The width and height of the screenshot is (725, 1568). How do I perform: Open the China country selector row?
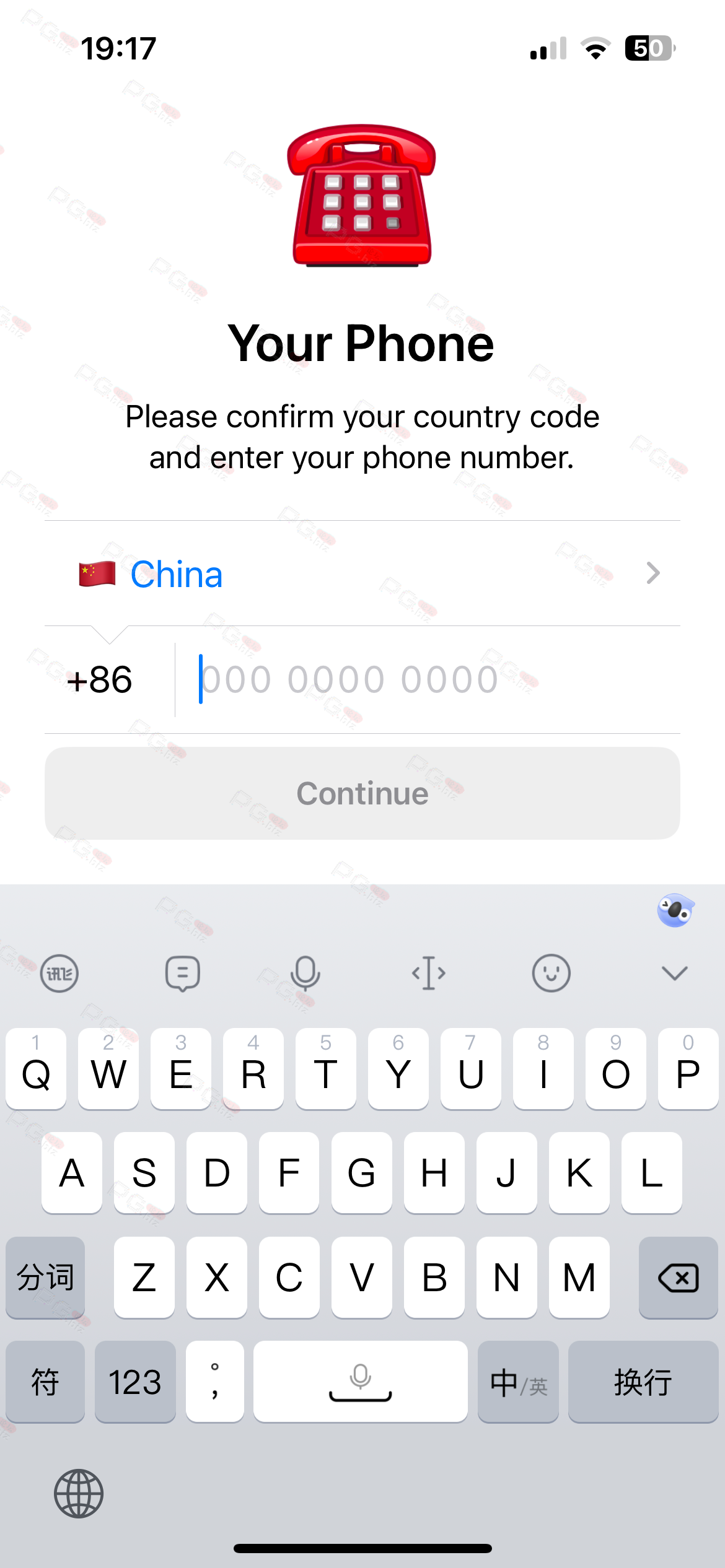coord(362,573)
